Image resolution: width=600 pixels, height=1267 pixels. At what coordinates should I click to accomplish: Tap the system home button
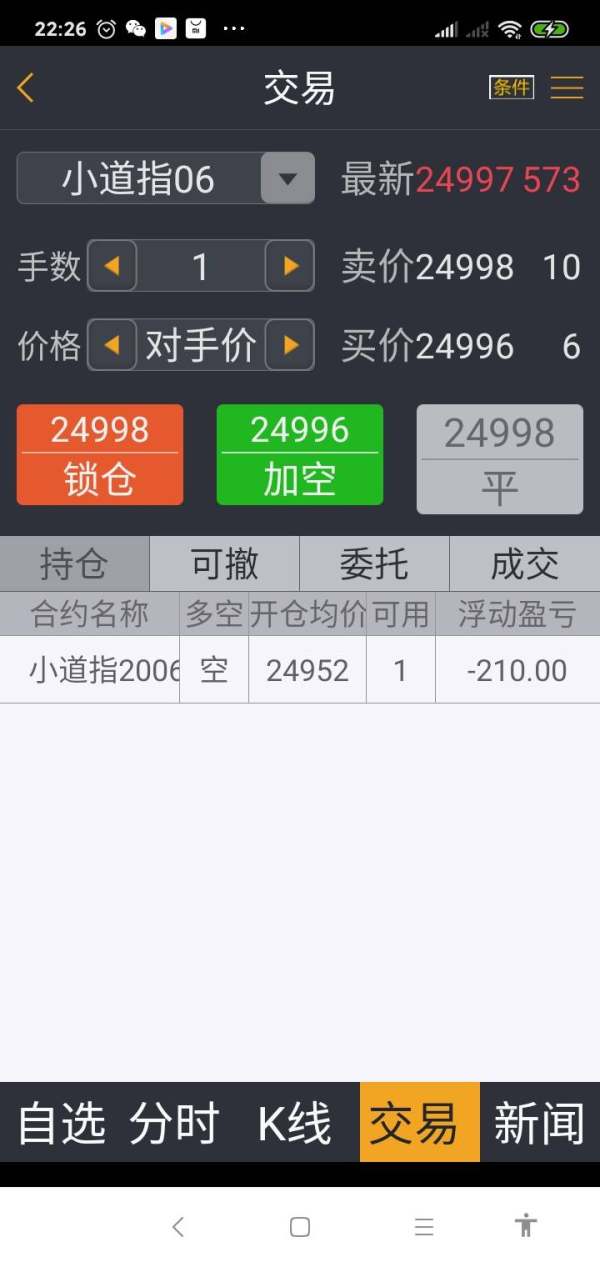click(300, 1227)
